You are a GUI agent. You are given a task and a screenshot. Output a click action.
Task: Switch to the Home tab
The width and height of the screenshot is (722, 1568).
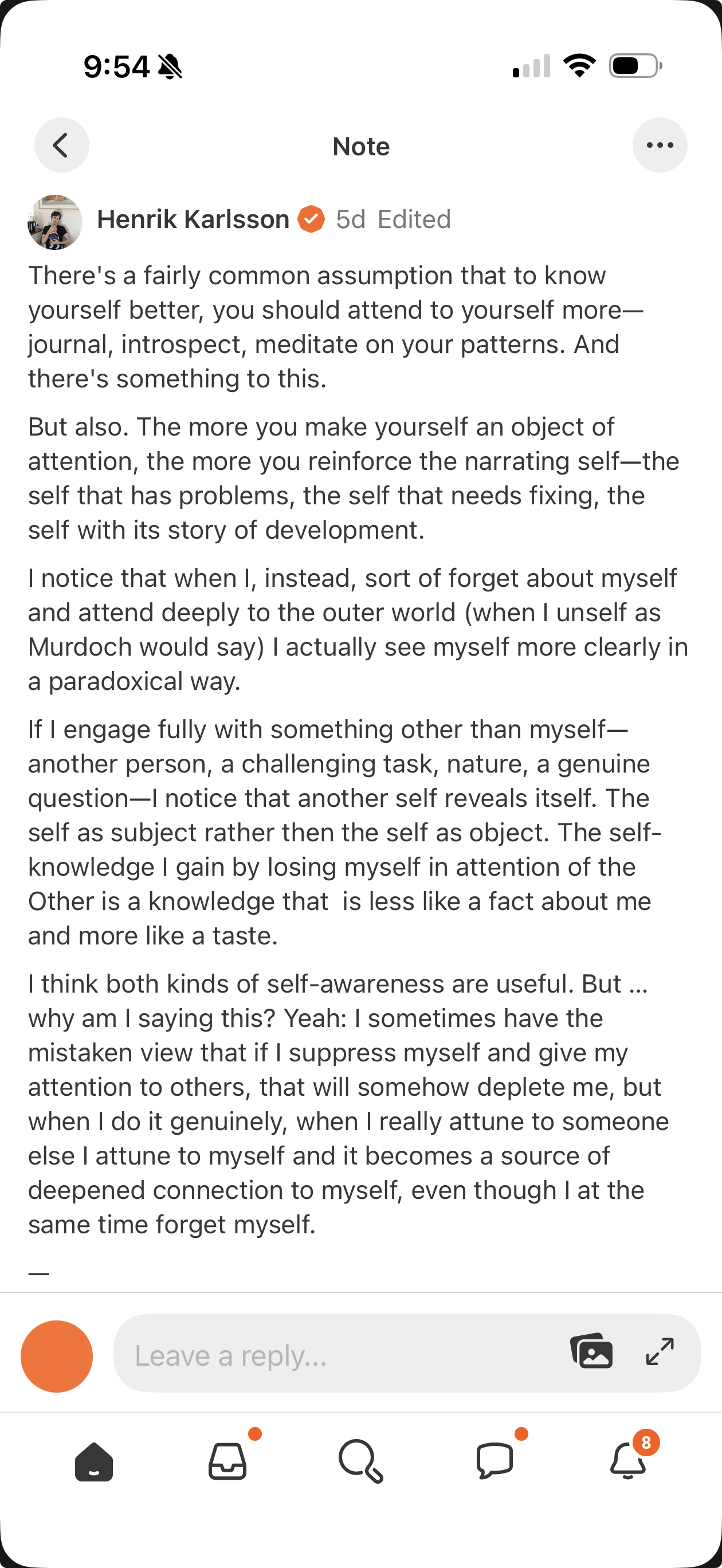click(x=94, y=1461)
